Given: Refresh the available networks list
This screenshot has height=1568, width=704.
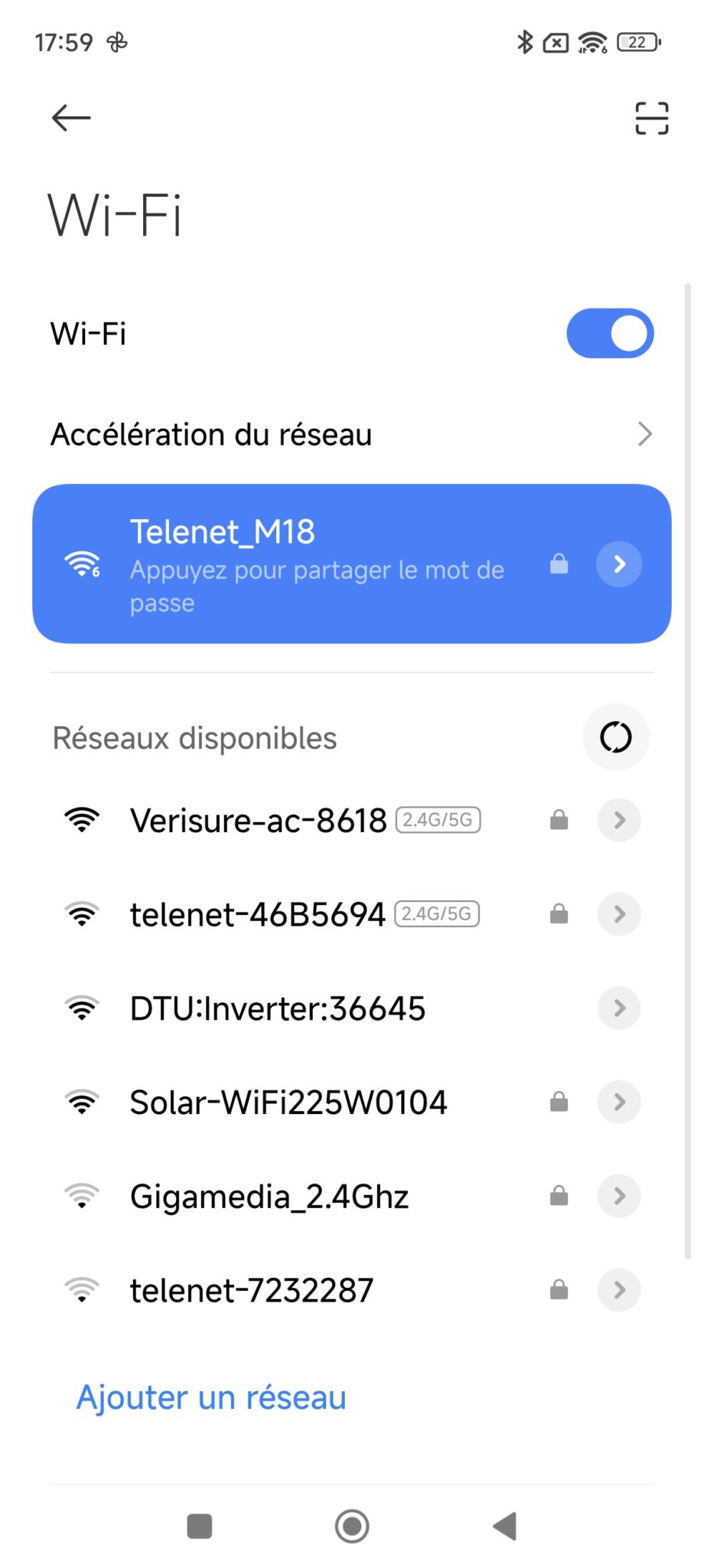Looking at the screenshot, I should (616, 737).
